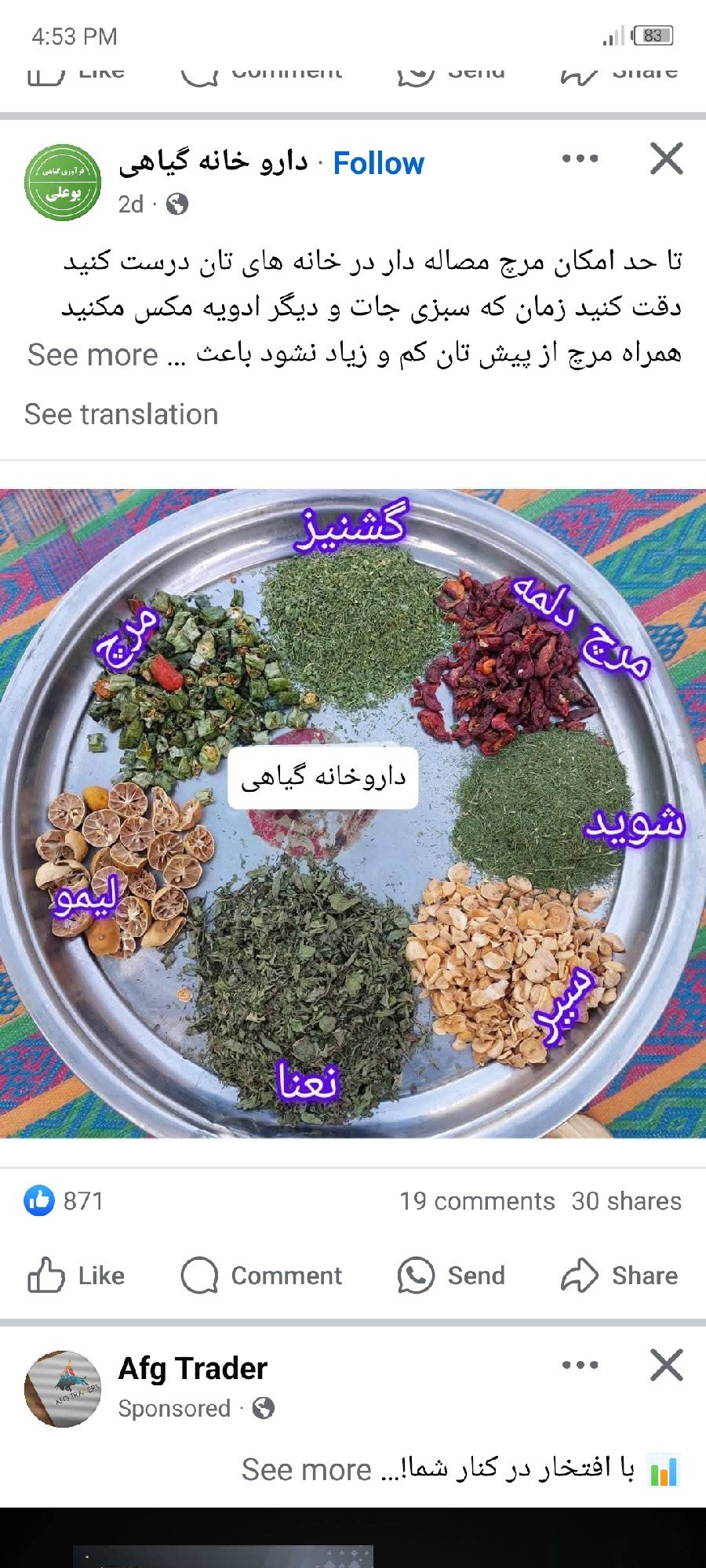Expand the herbal post's See more text
The width and height of the screenshot is (706, 1568).
point(93,355)
